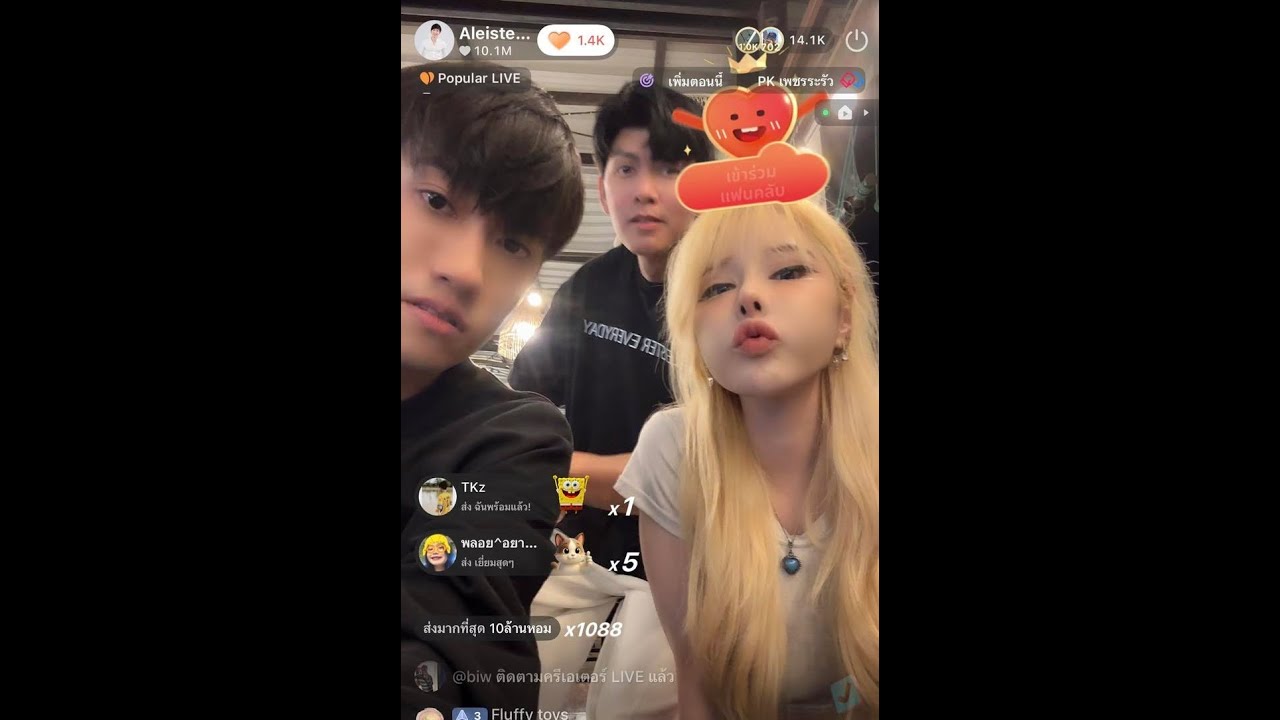Image resolution: width=1280 pixels, height=720 pixels.
Task: Open host Aleiste's profile avatar
Action: point(434,40)
